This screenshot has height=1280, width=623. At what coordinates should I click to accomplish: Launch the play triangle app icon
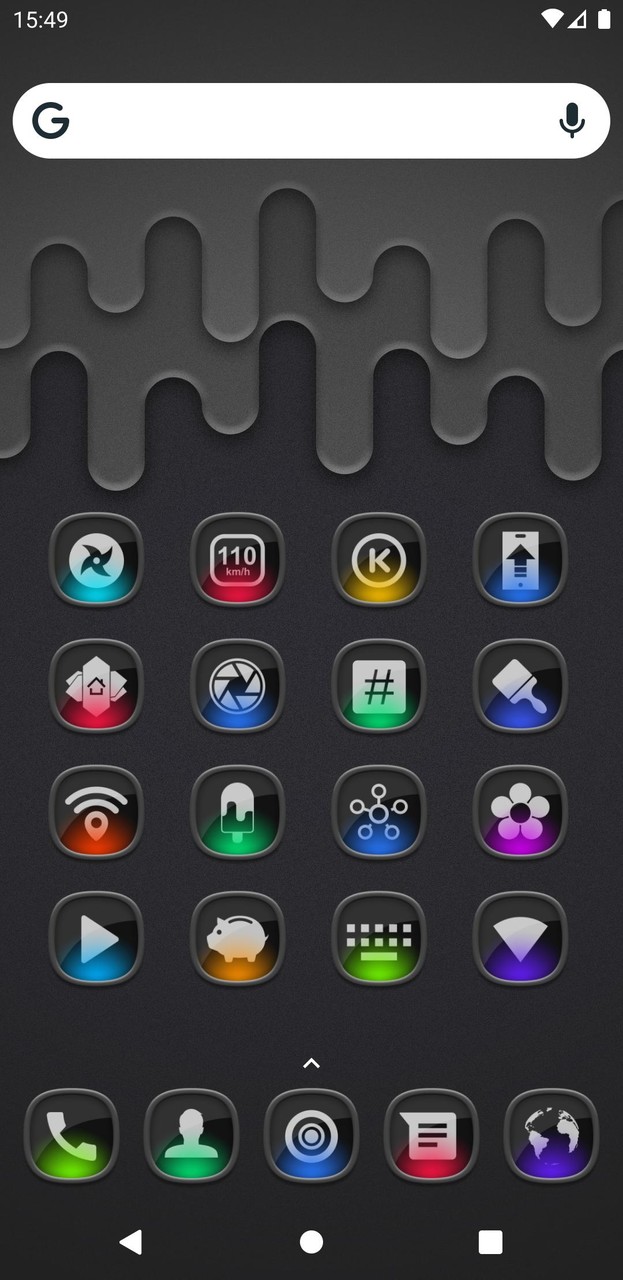click(96, 938)
